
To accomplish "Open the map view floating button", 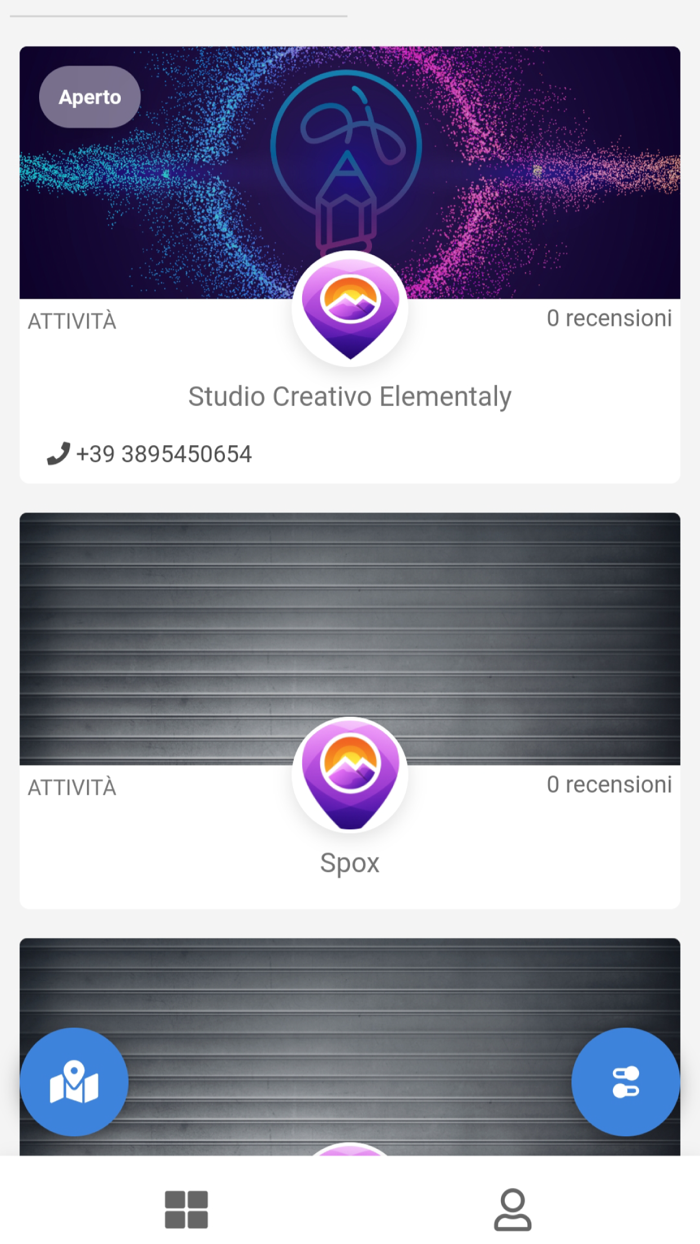I will point(74,1082).
